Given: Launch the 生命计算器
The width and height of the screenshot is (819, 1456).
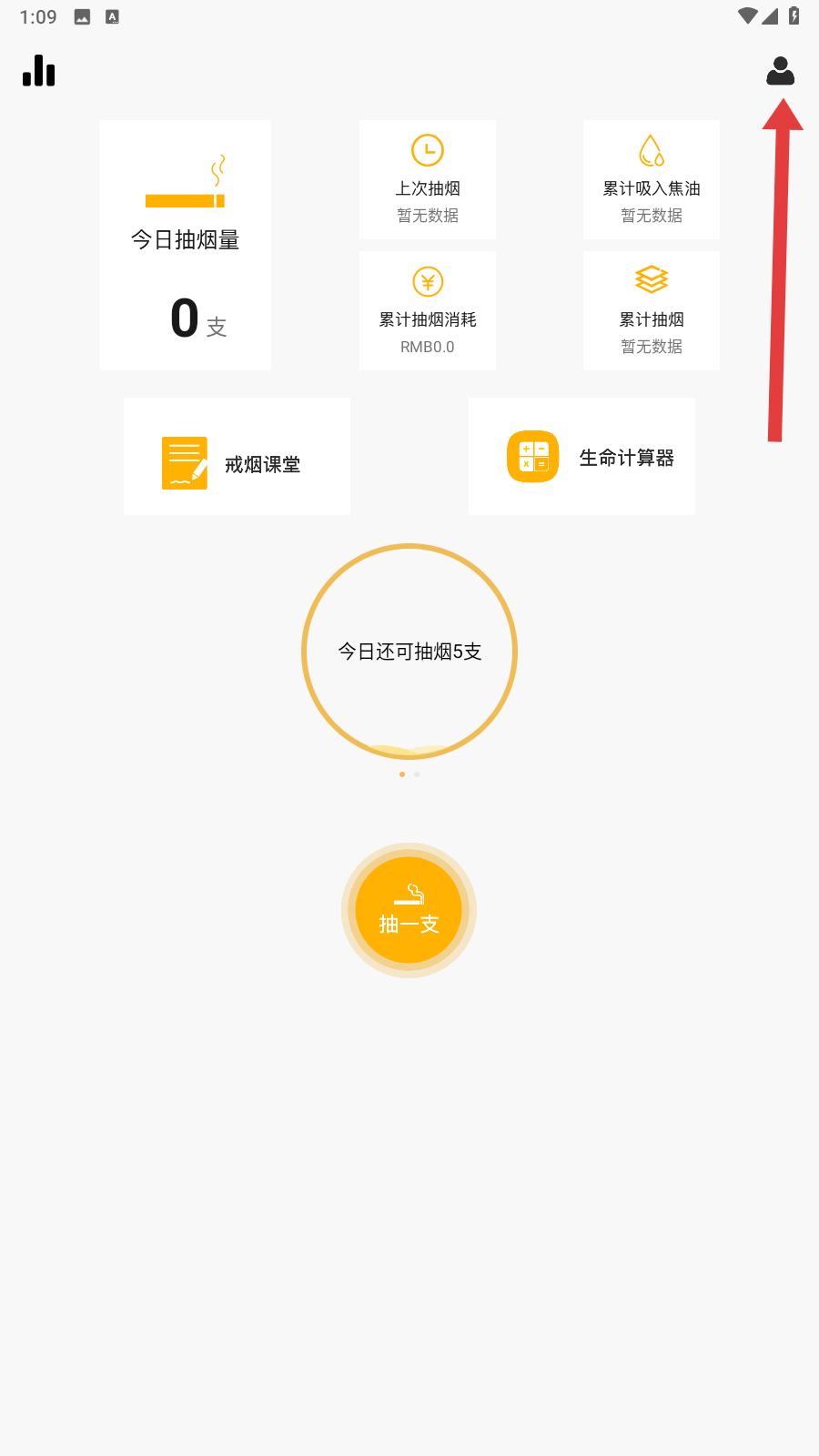Looking at the screenshot, I should click(581, 456).
